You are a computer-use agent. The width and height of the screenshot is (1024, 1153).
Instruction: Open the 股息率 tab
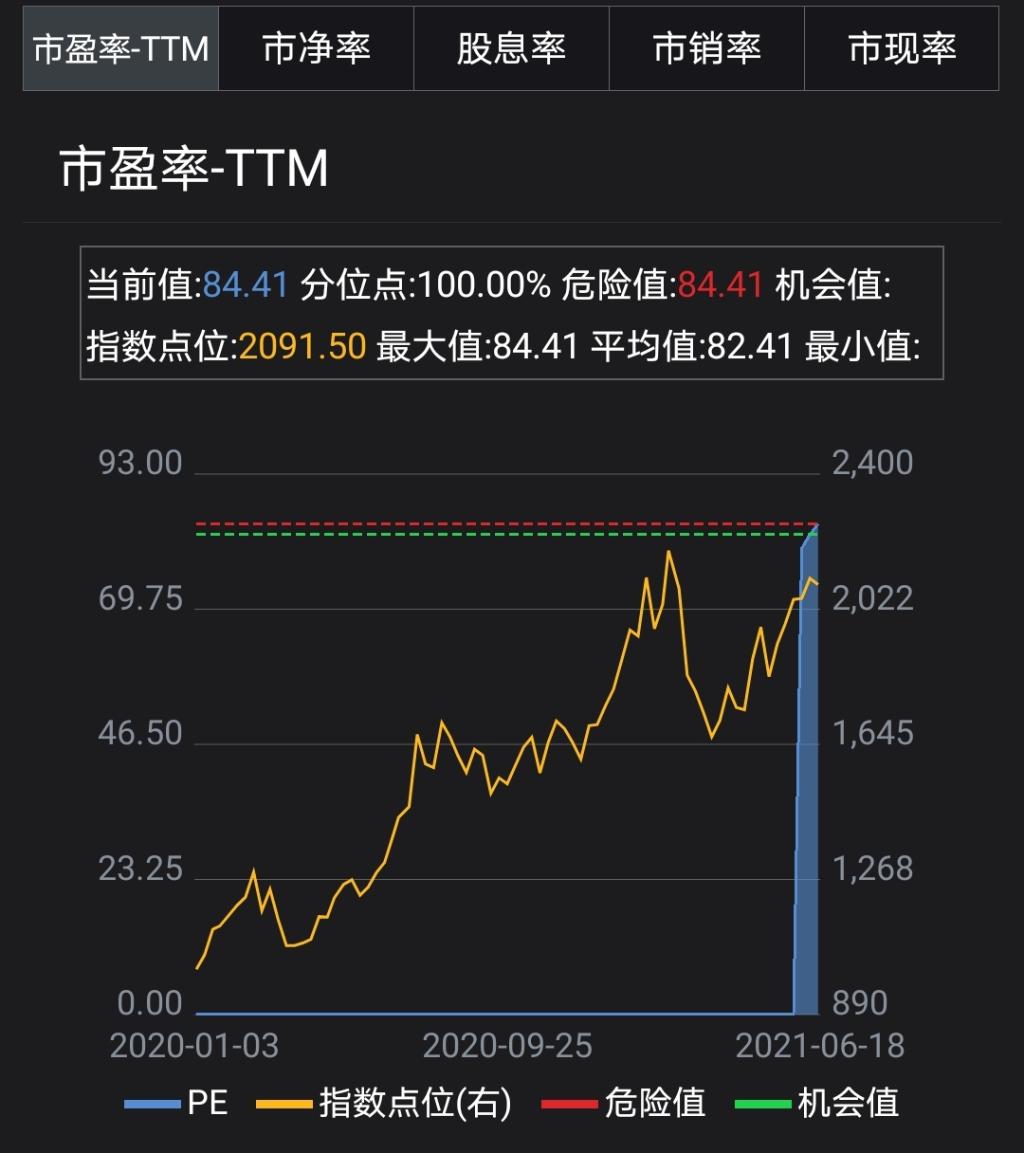tap(511, 49)
